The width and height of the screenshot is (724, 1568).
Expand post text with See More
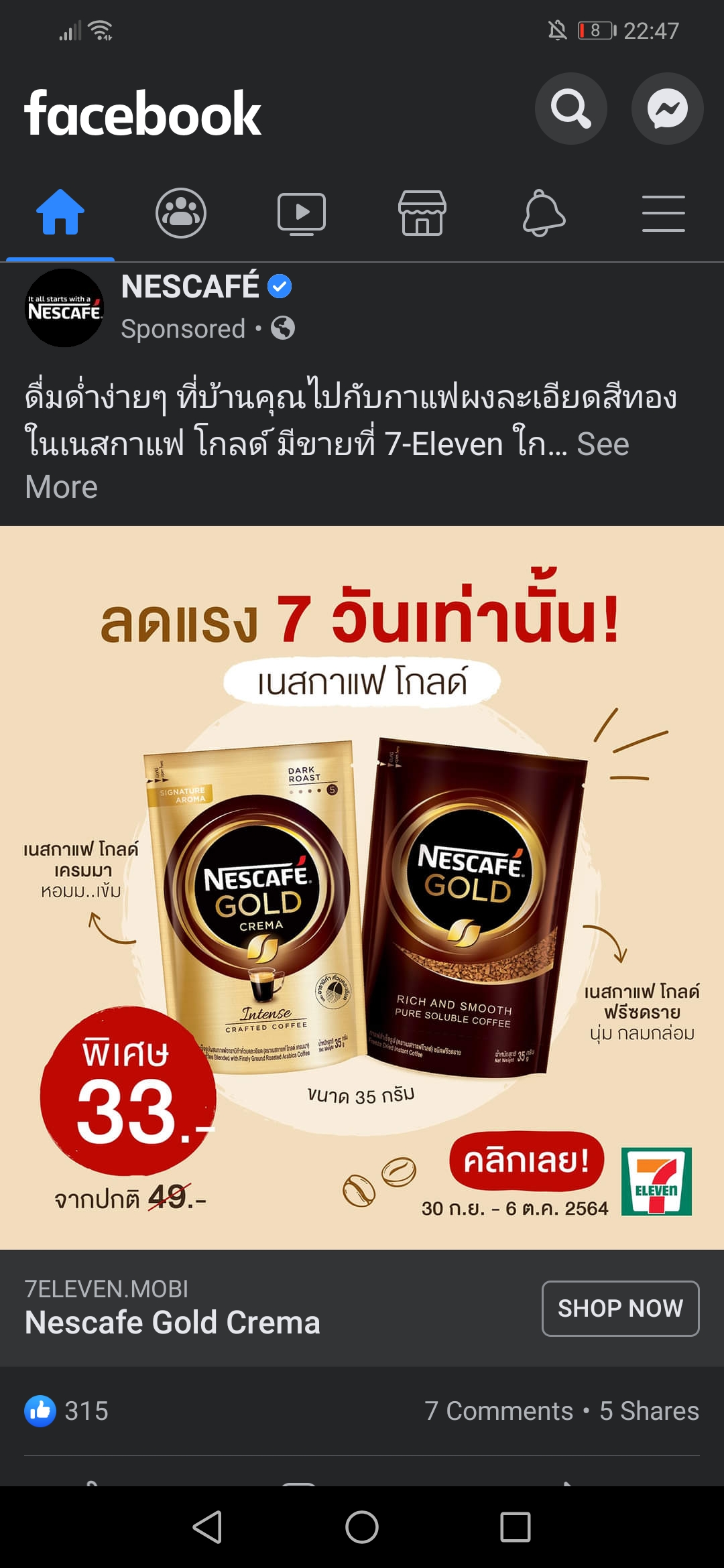click(602, 444)
